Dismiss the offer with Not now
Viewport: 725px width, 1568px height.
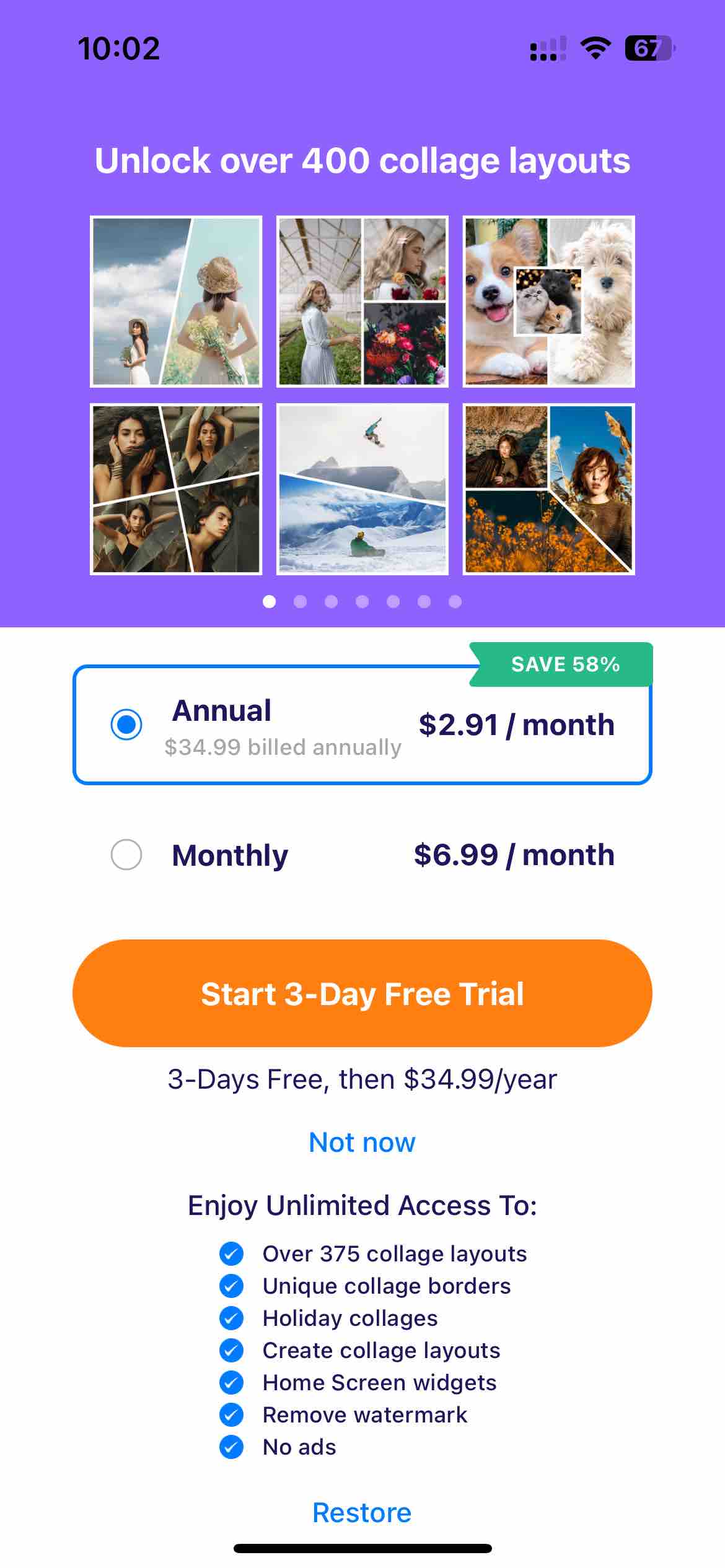point(362,1142)
